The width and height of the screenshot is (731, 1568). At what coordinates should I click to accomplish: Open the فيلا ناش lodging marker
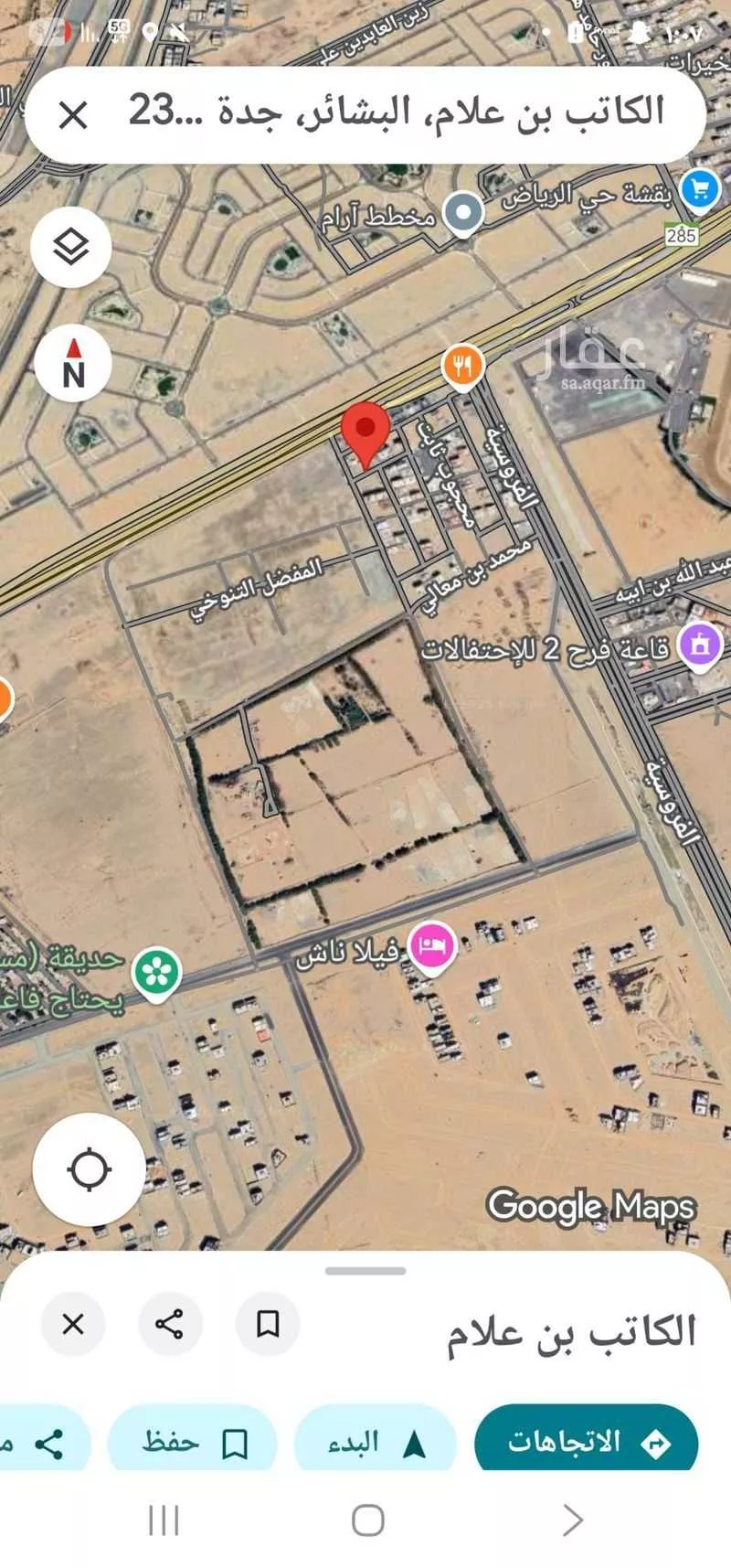[x=432, y=948]
